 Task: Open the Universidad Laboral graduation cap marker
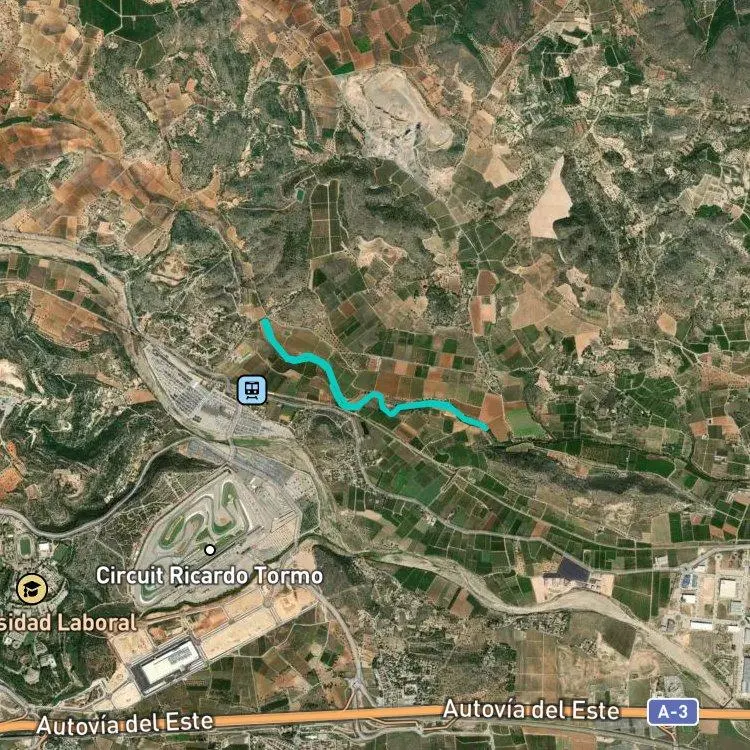32,588
